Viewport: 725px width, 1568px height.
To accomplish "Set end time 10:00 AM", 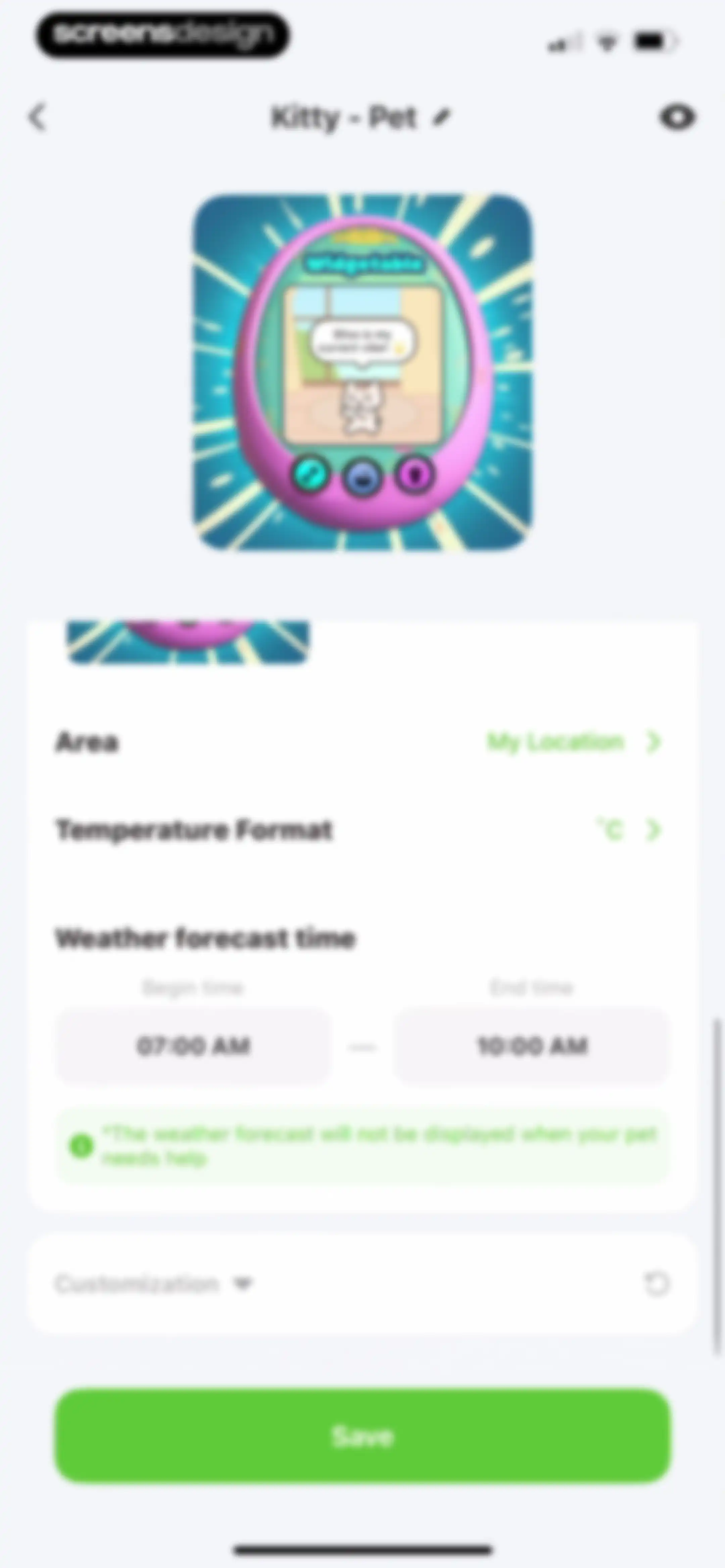I will point(532,1046).
